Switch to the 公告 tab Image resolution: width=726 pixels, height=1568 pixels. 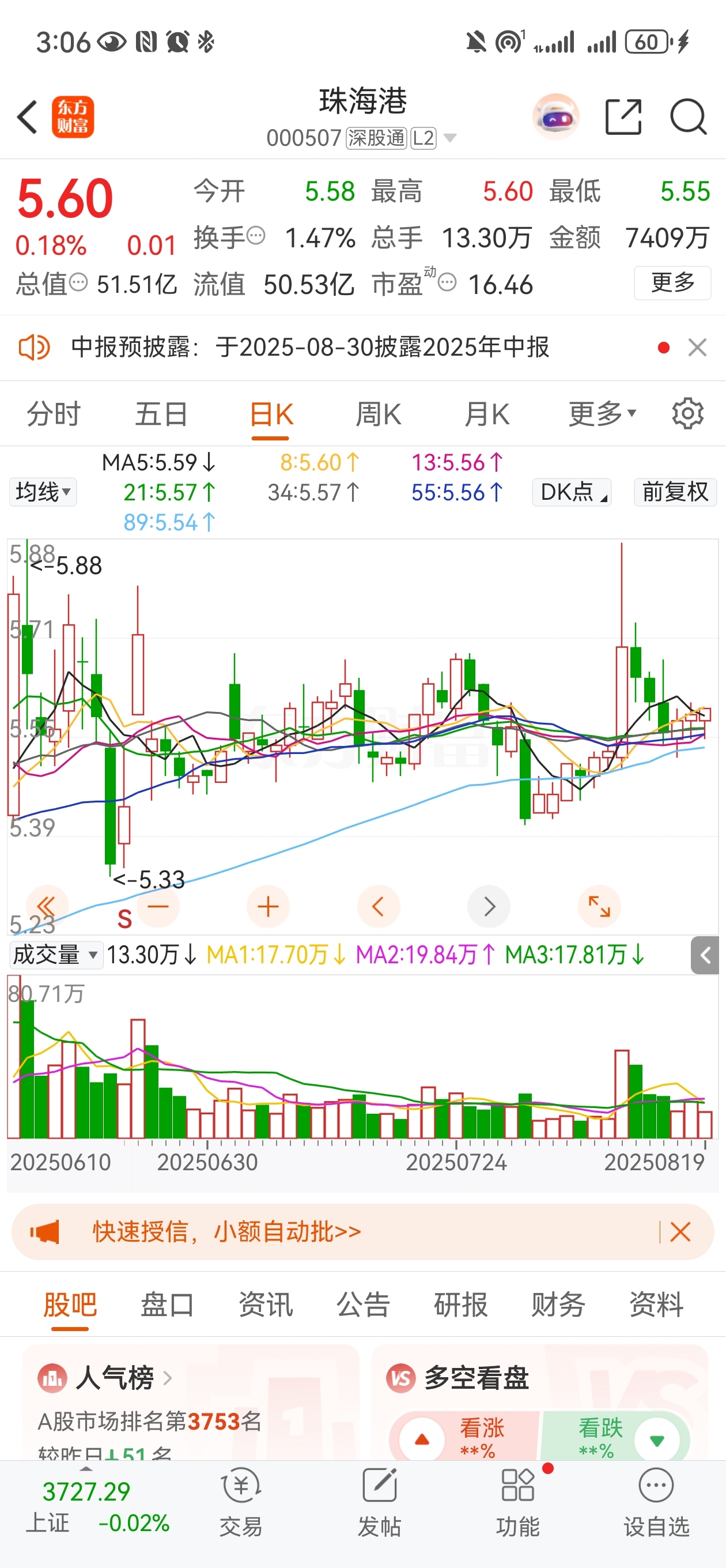tap(362, 1305)
